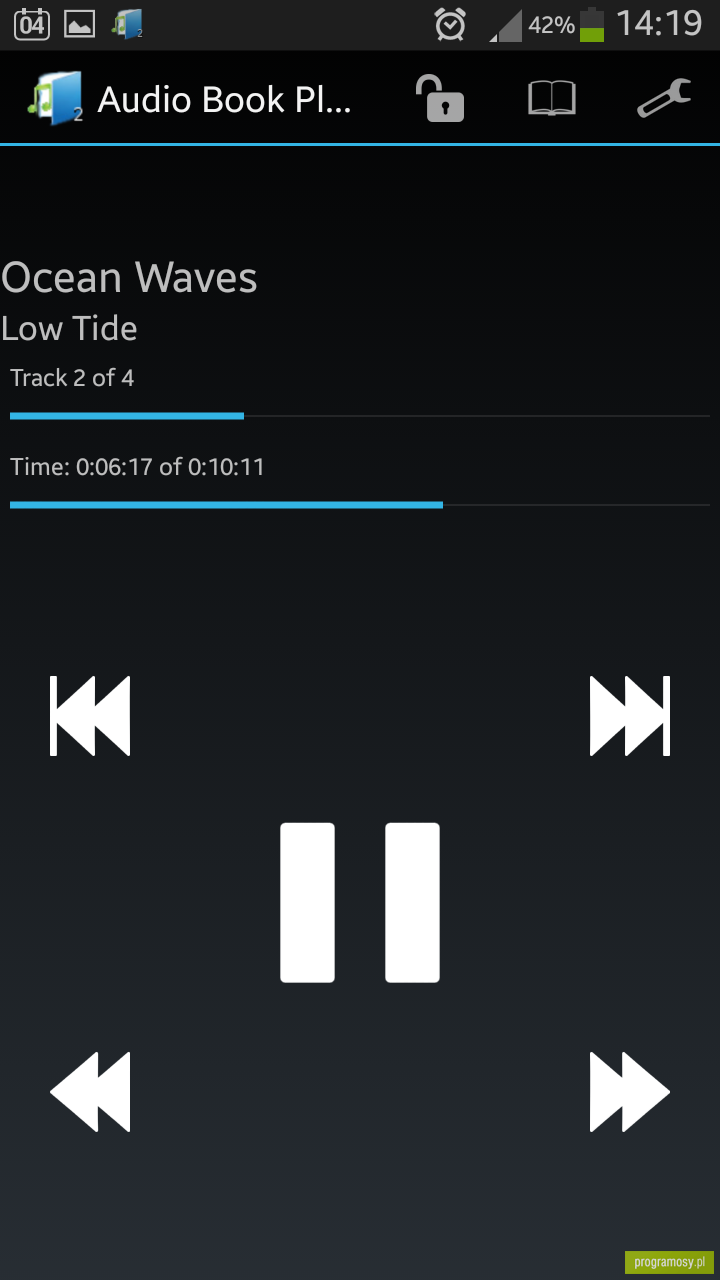
Task: Fast forward within the current track
Action: (630, 1091)
